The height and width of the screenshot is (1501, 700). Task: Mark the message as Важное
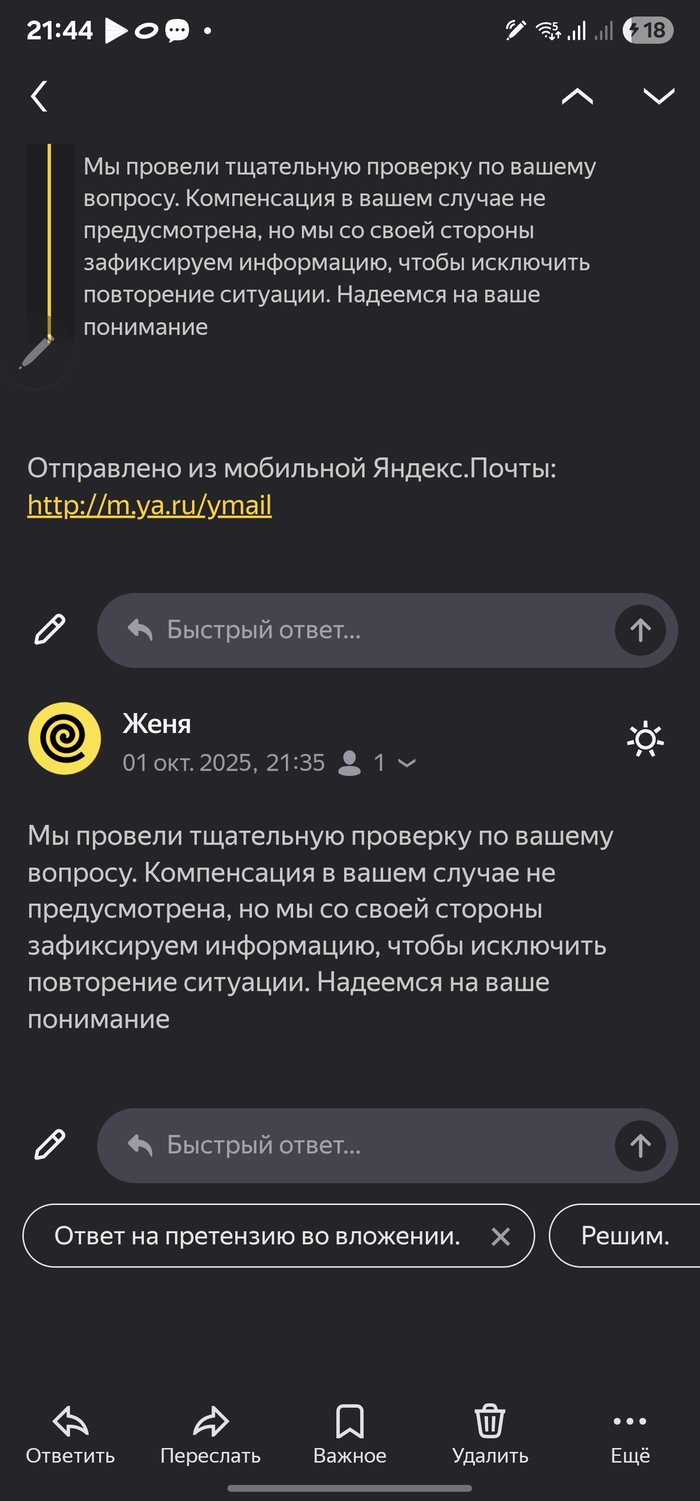350,1434
